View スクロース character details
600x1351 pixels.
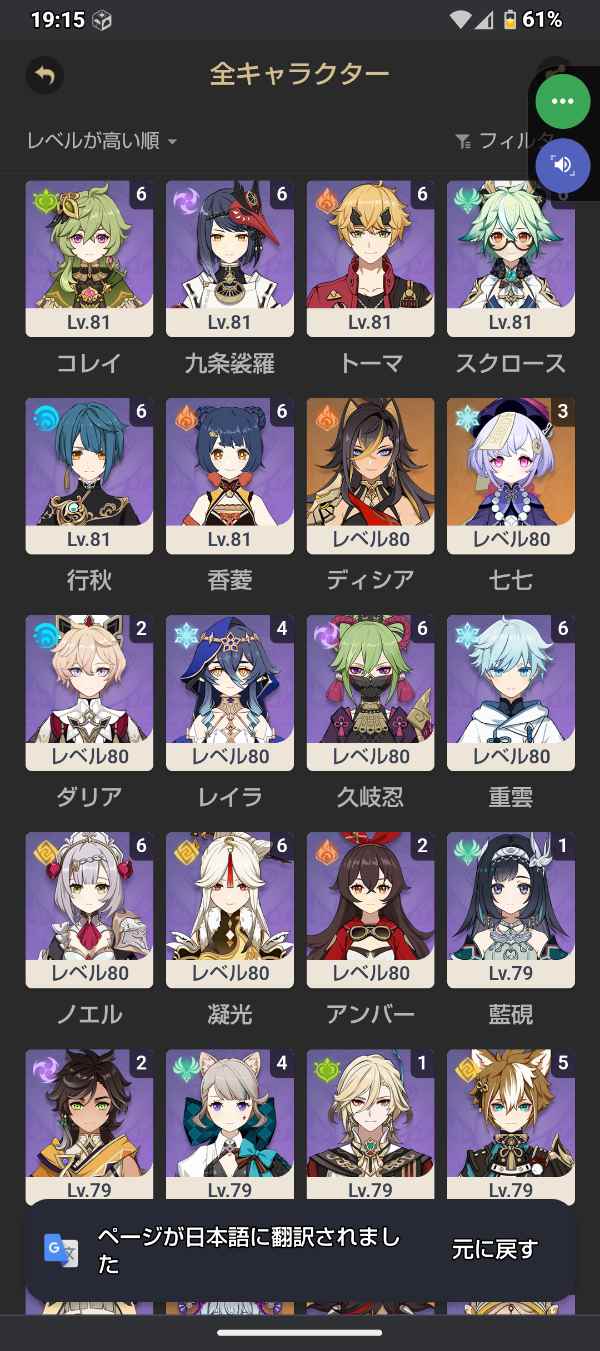coord(511,258)
